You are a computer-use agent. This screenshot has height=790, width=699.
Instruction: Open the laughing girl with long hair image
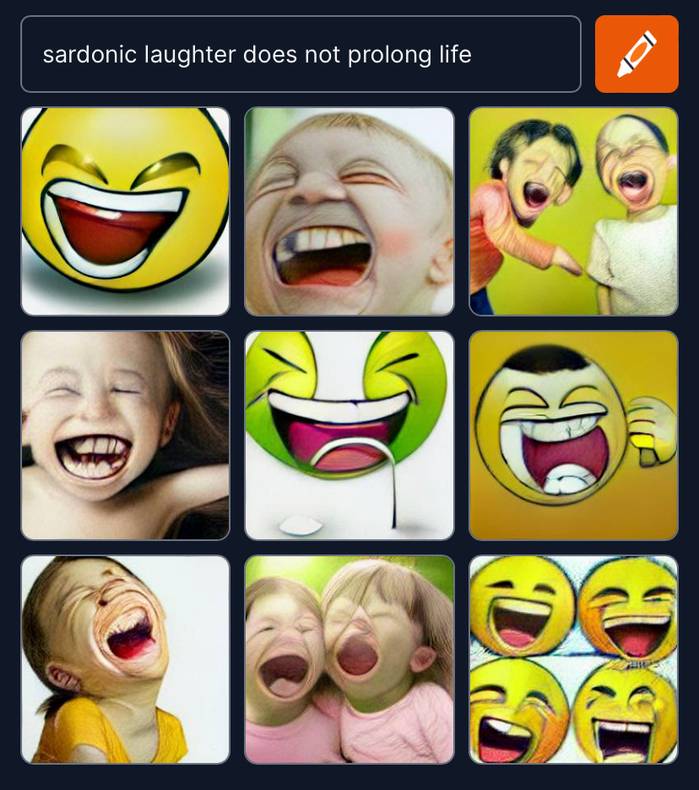click(125, 435)
